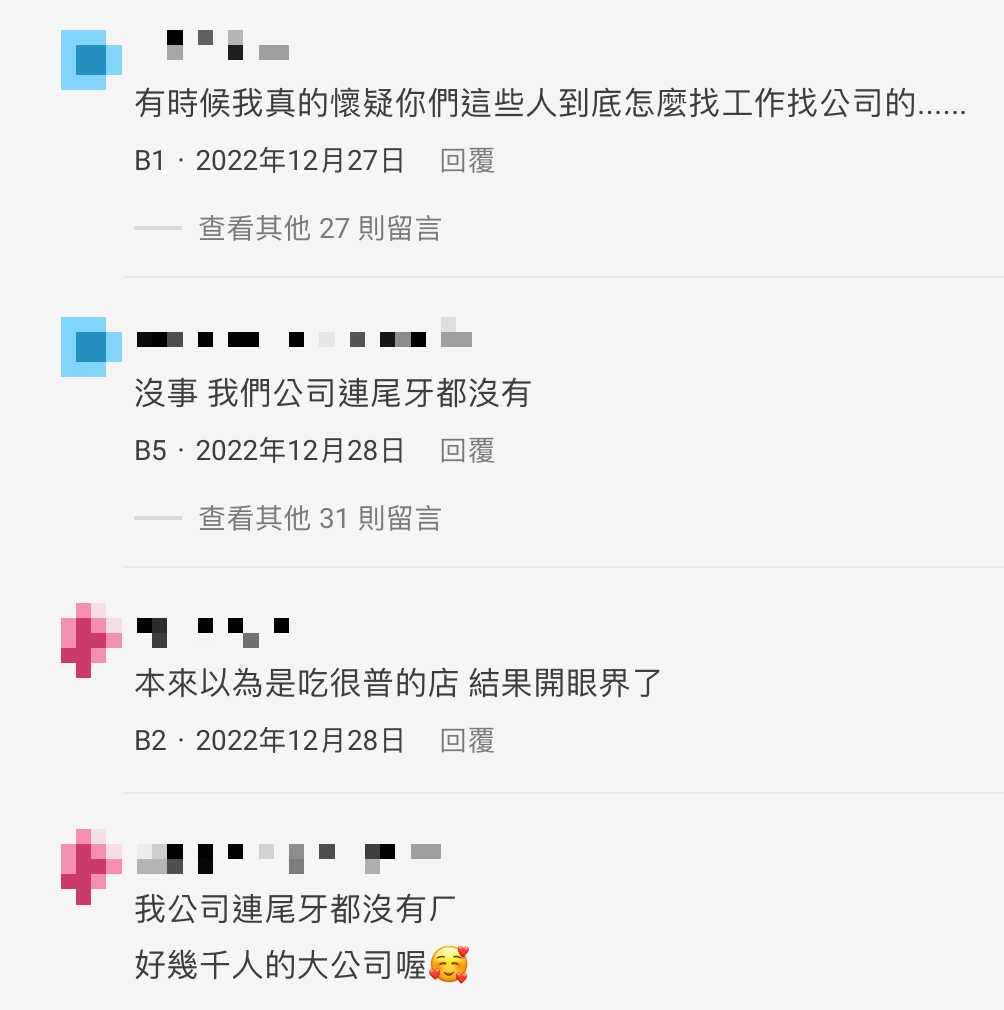
Task: Expand the other 27 replies under B1
Action: point(319,229)
